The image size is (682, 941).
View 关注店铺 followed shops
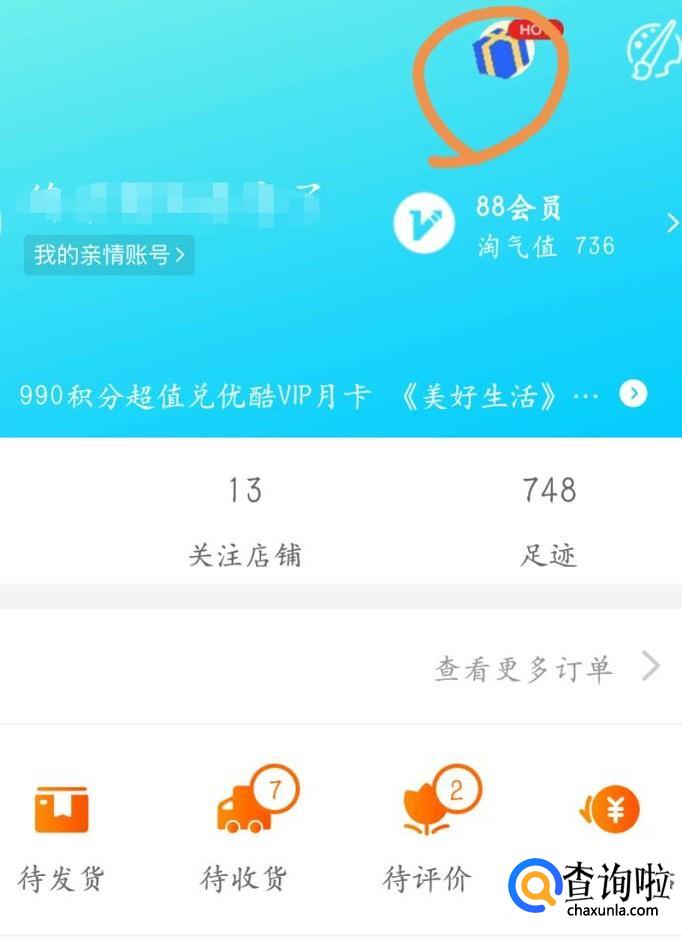[x=244, y=520]
